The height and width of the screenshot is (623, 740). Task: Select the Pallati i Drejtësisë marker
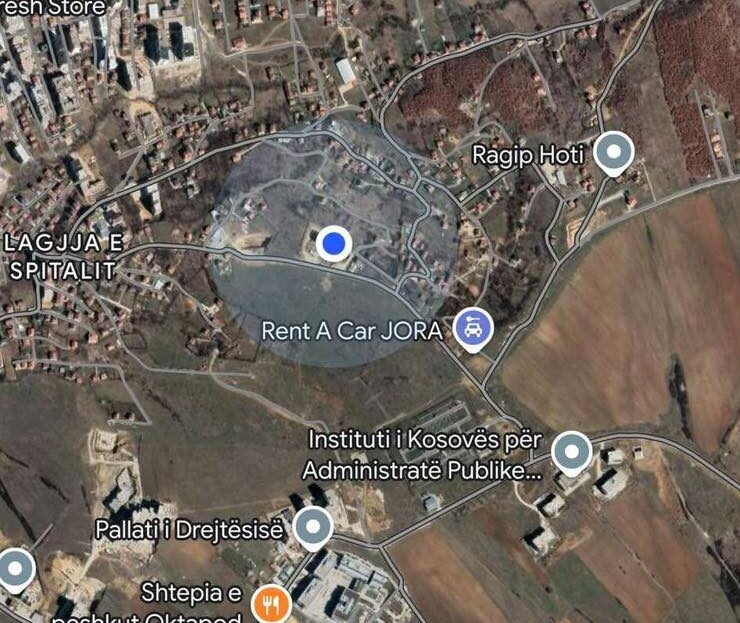click(x=314, y=527)
